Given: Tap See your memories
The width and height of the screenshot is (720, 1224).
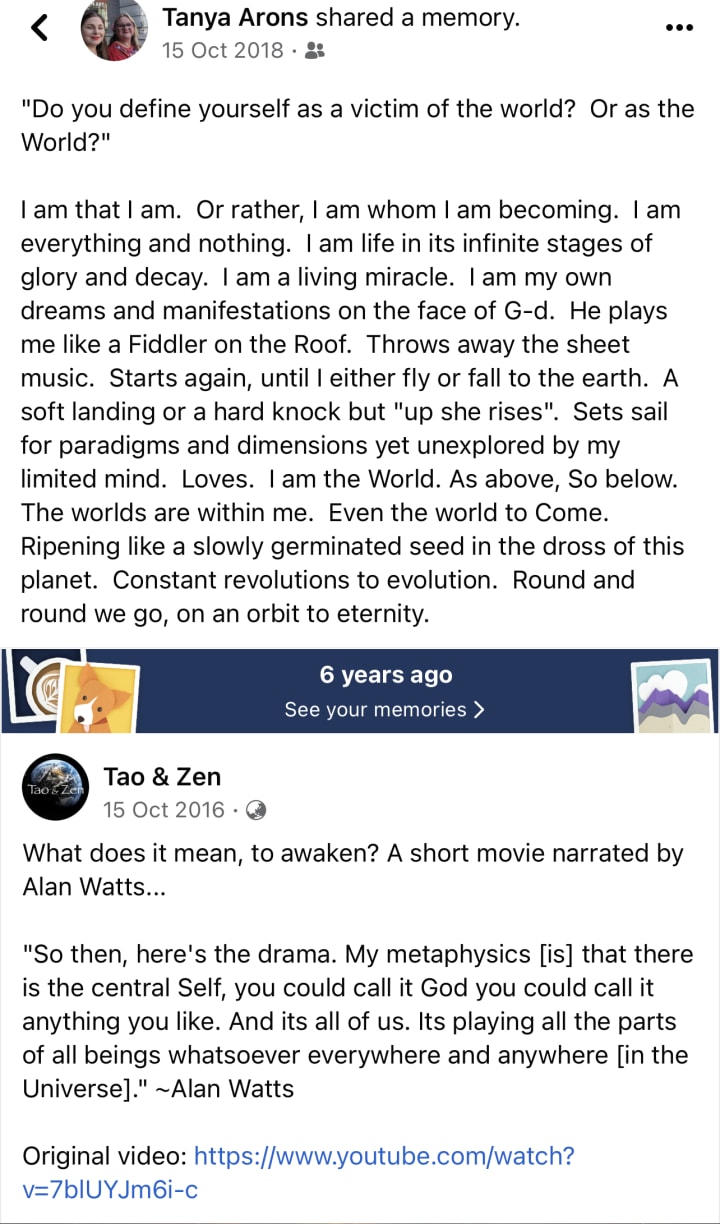Looking at the screenshot, I should point(385,709).
